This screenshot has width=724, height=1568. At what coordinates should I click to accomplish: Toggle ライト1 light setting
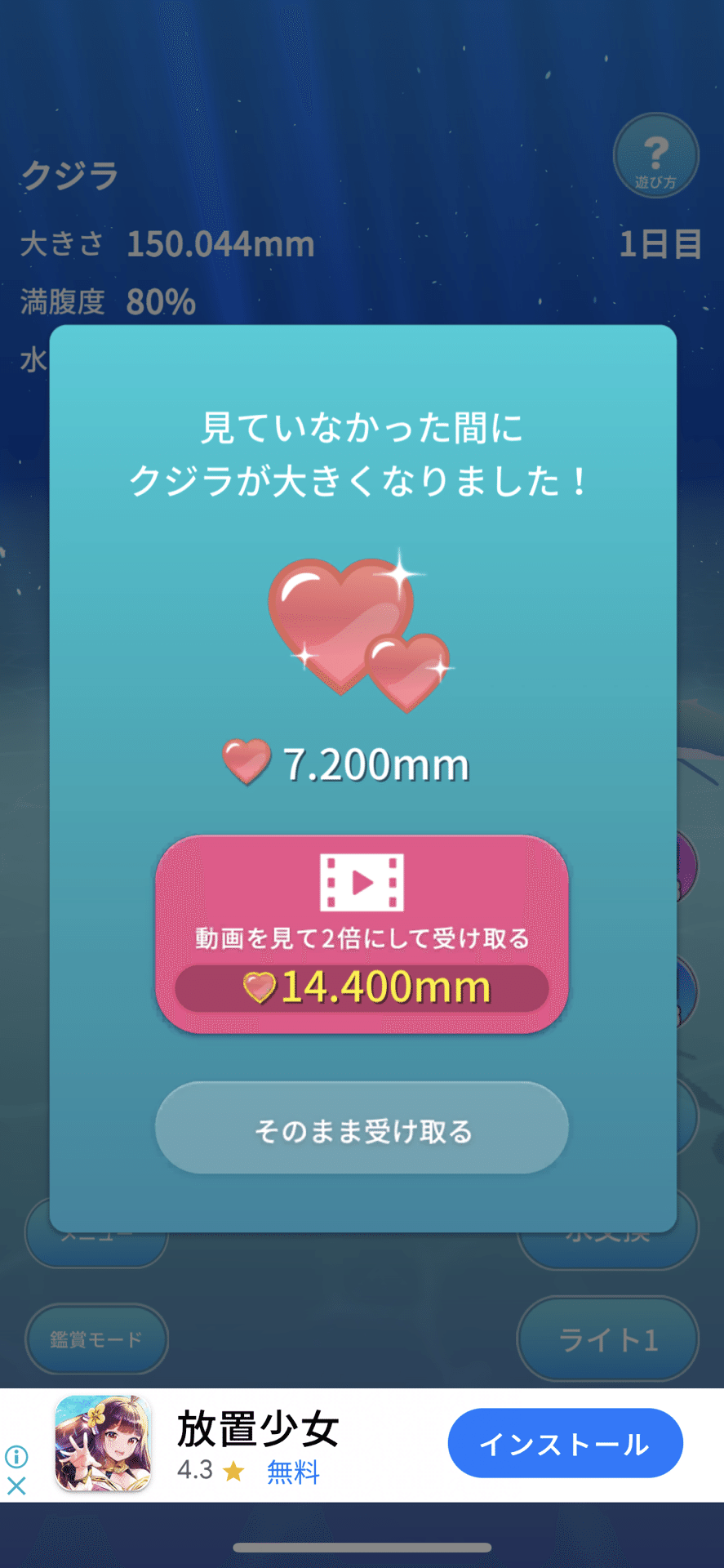608,1340
